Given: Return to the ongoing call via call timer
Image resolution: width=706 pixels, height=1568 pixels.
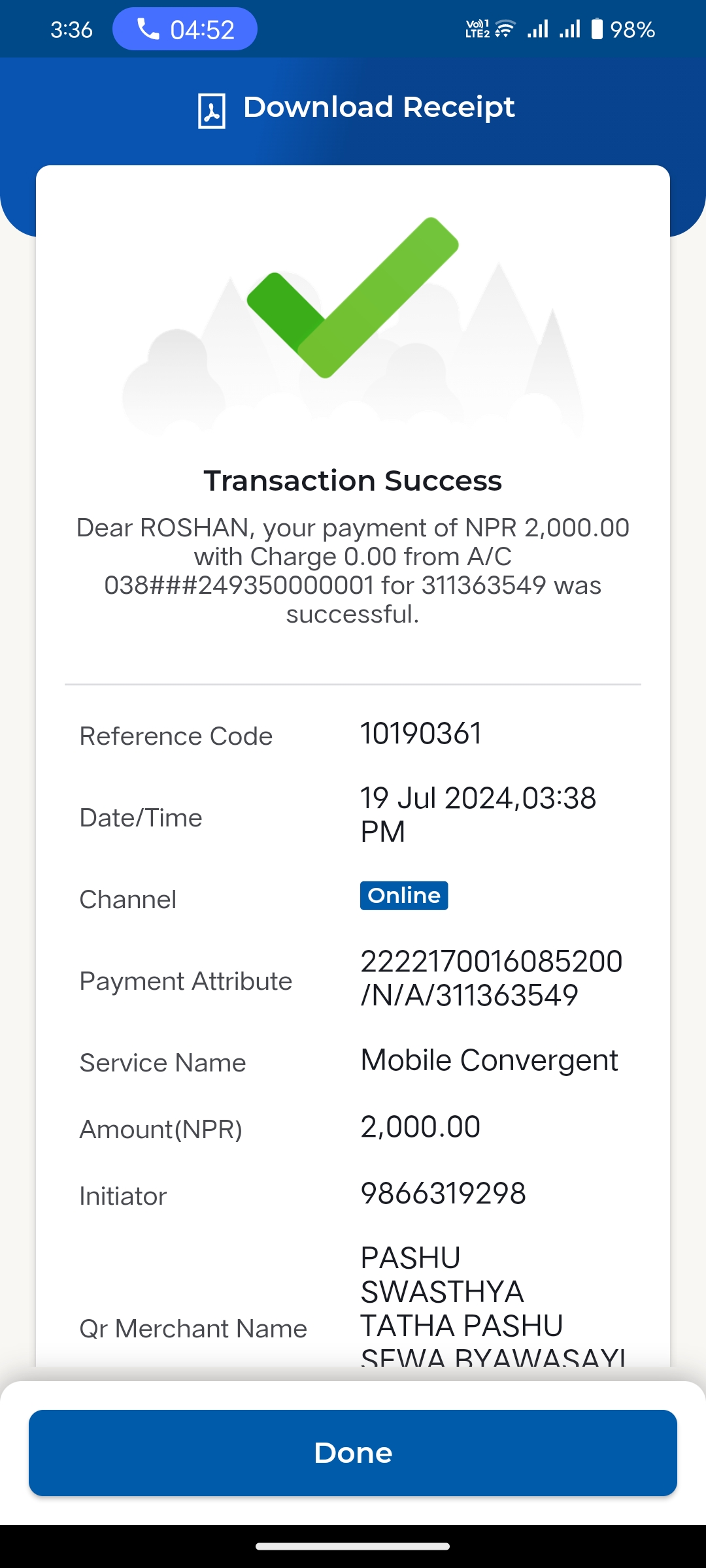Looking at the screenshot, I should point(185,29).
